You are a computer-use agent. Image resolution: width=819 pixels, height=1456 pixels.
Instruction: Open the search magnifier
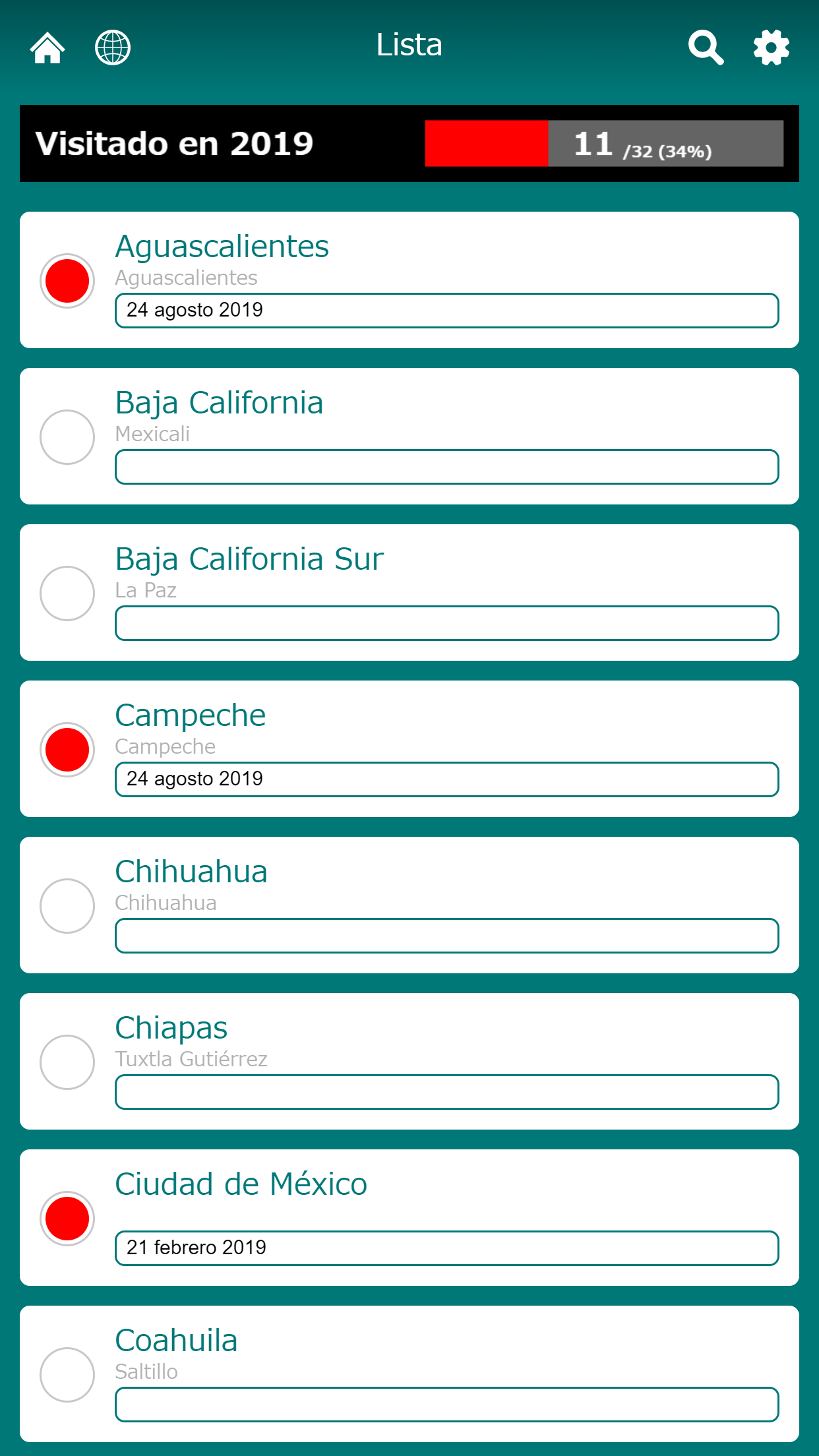[706, 47]
